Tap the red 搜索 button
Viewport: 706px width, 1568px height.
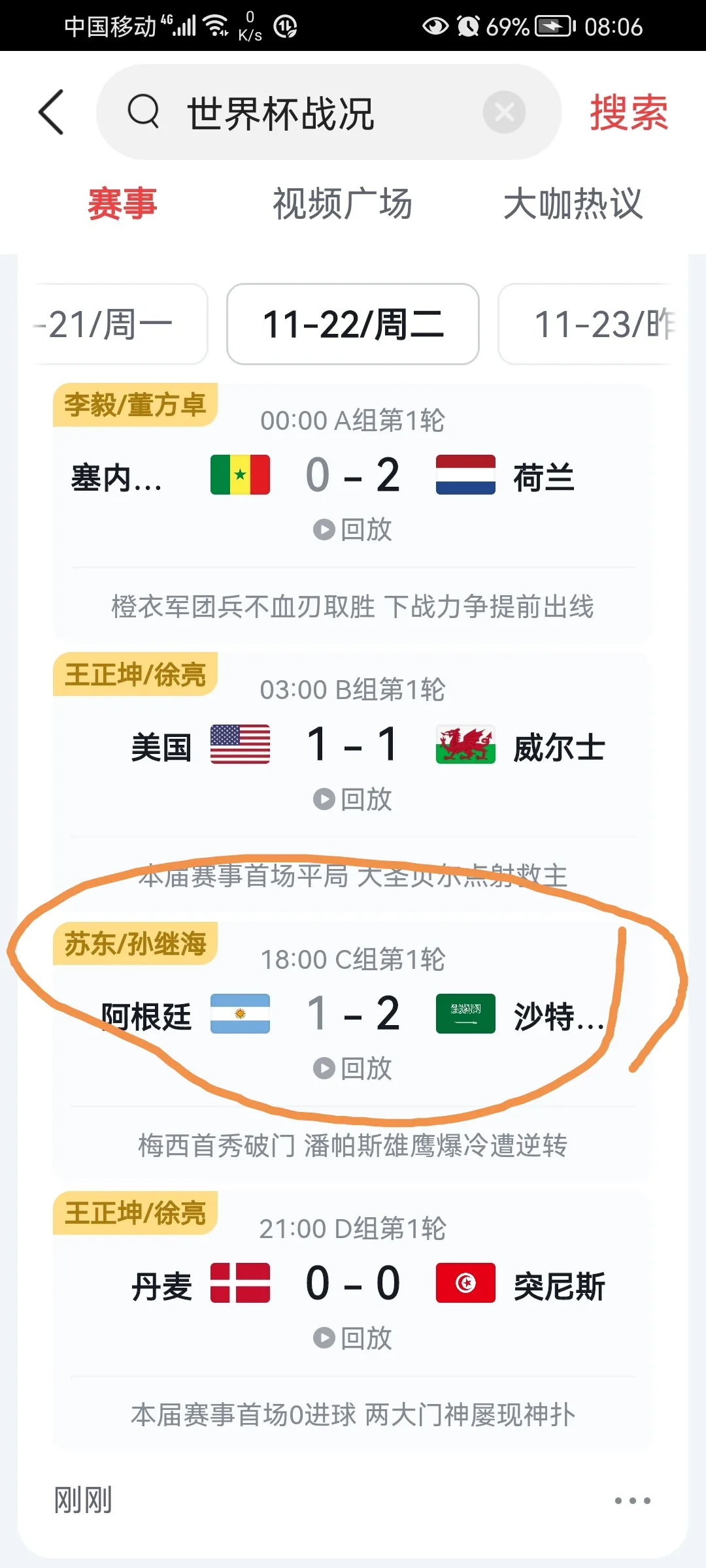point(628,112)
